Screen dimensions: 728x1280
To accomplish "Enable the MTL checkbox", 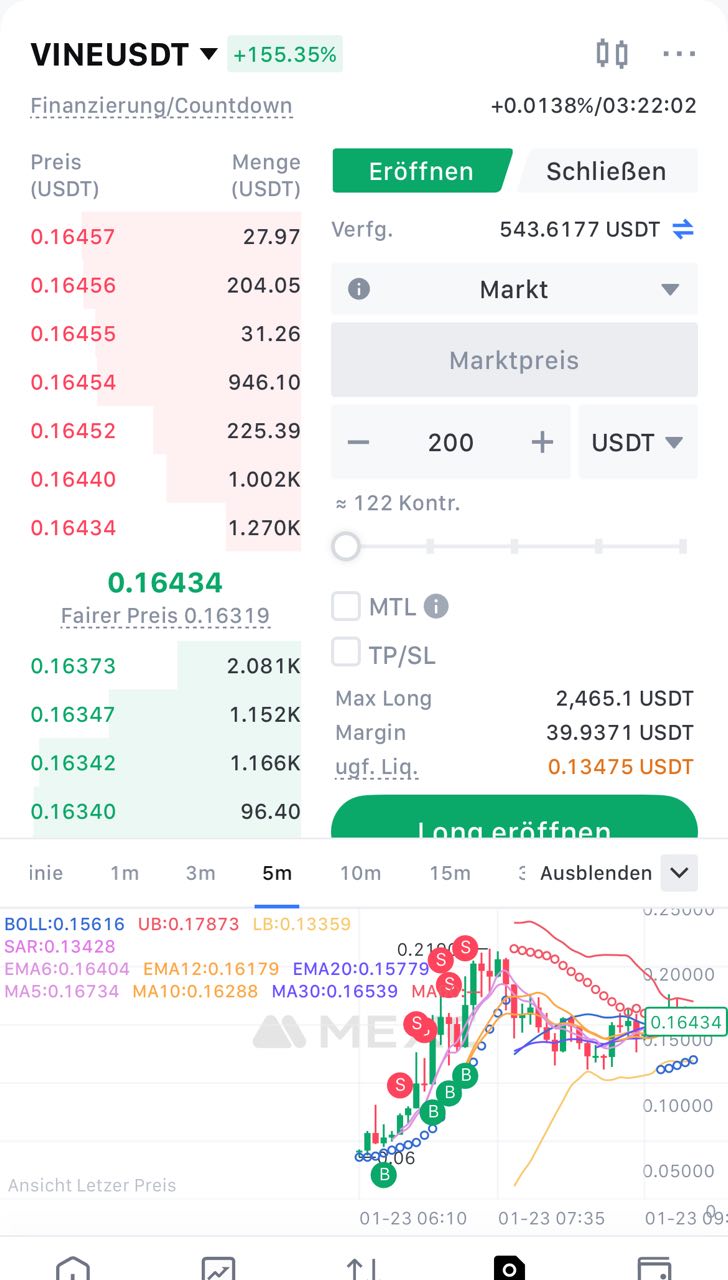I will pyautogui.click(x=346, y=606).
